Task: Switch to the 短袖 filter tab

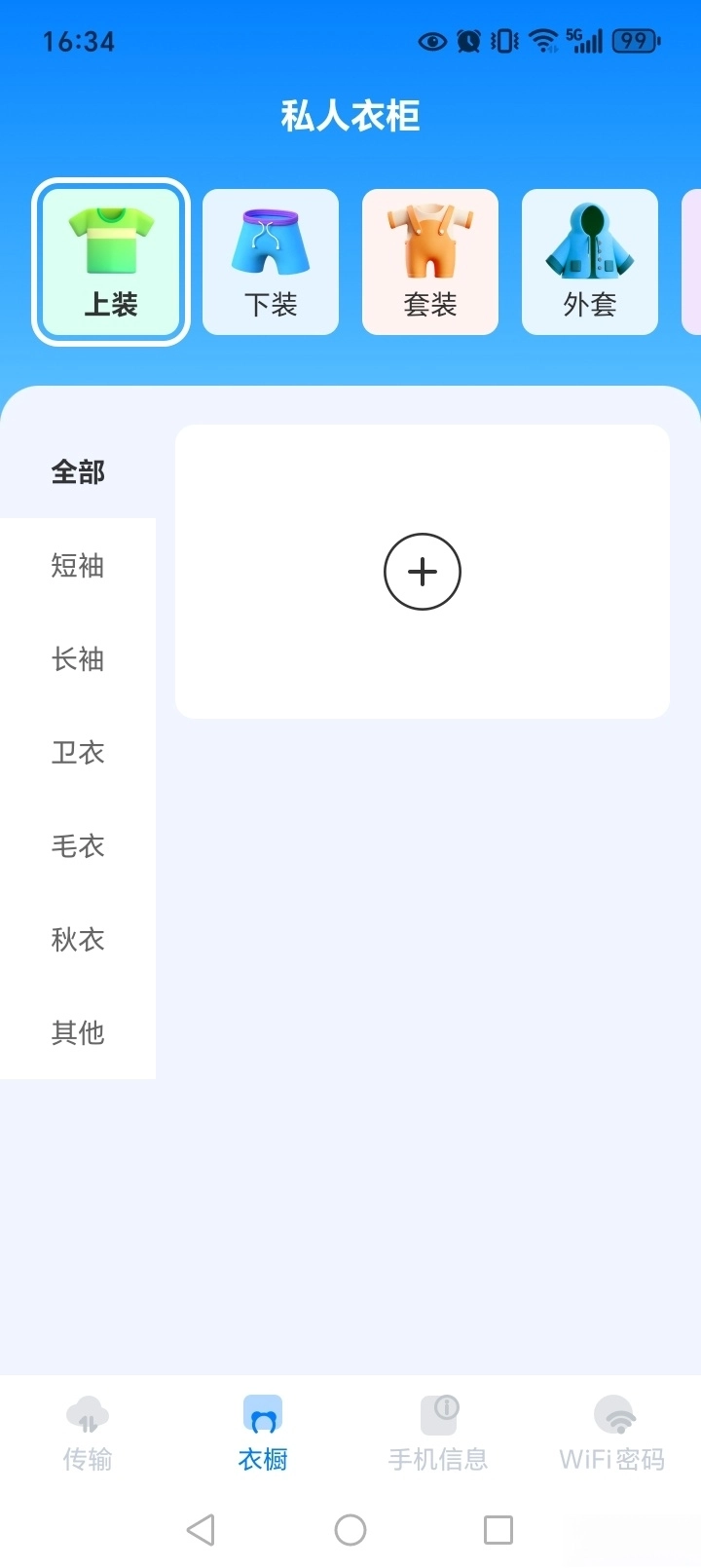Action: tap(77, 566)
